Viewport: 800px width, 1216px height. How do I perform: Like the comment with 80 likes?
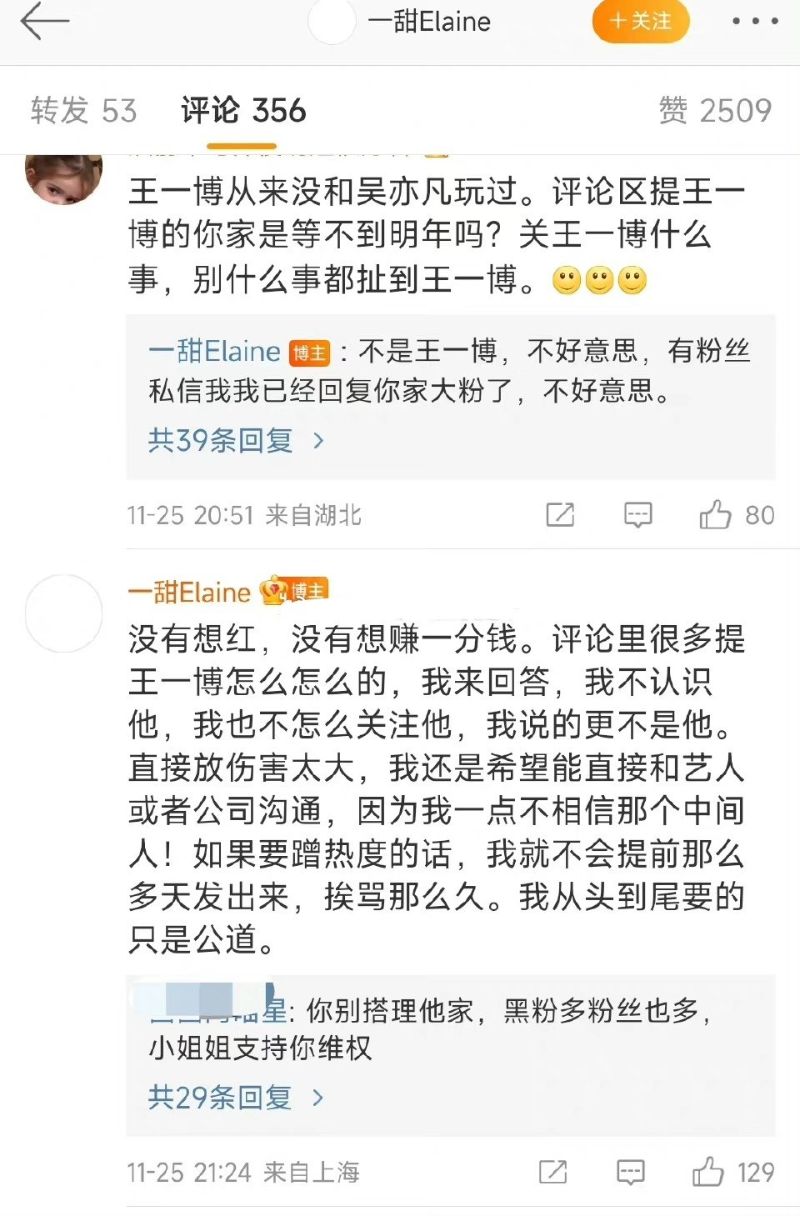tap(716, 515)
